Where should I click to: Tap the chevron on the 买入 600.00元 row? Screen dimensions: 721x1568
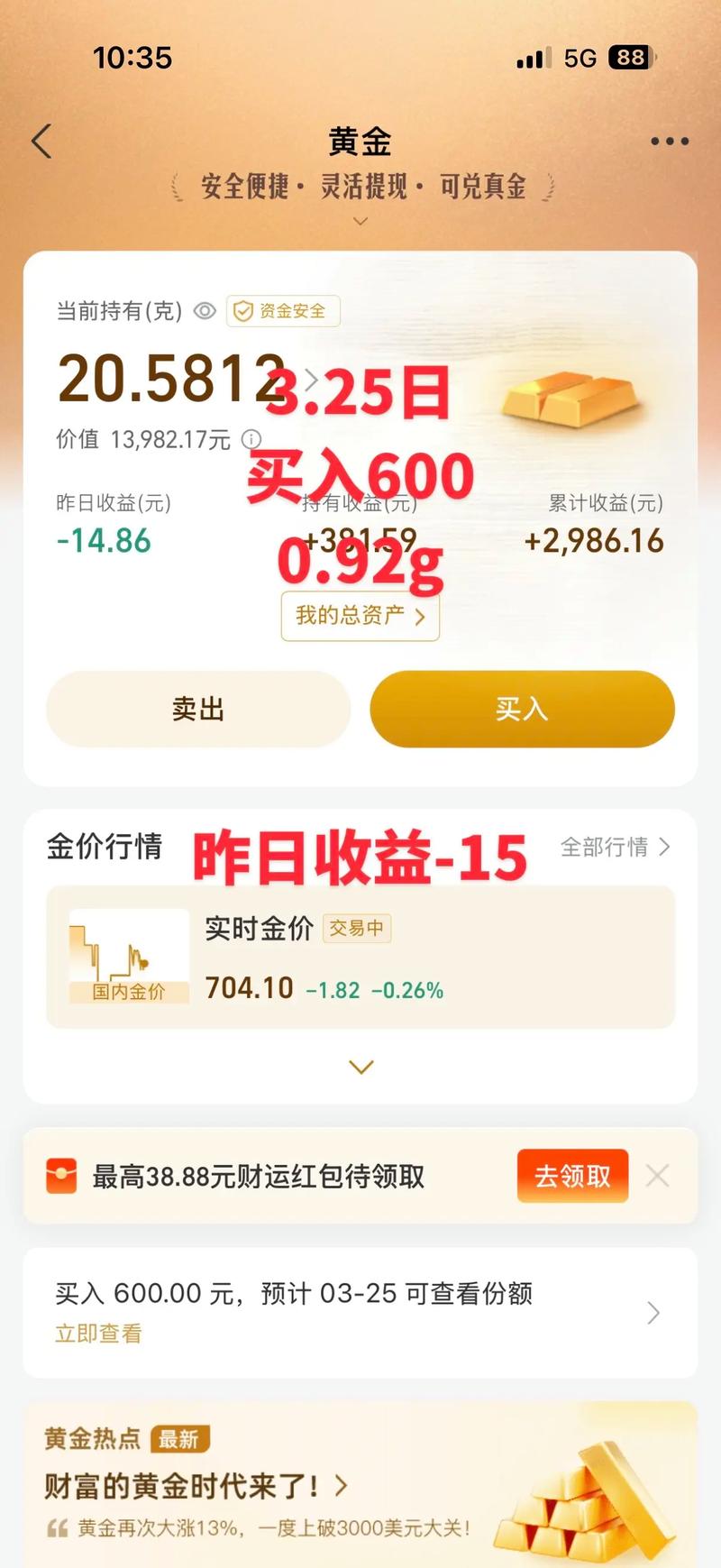click(653, 1314)
